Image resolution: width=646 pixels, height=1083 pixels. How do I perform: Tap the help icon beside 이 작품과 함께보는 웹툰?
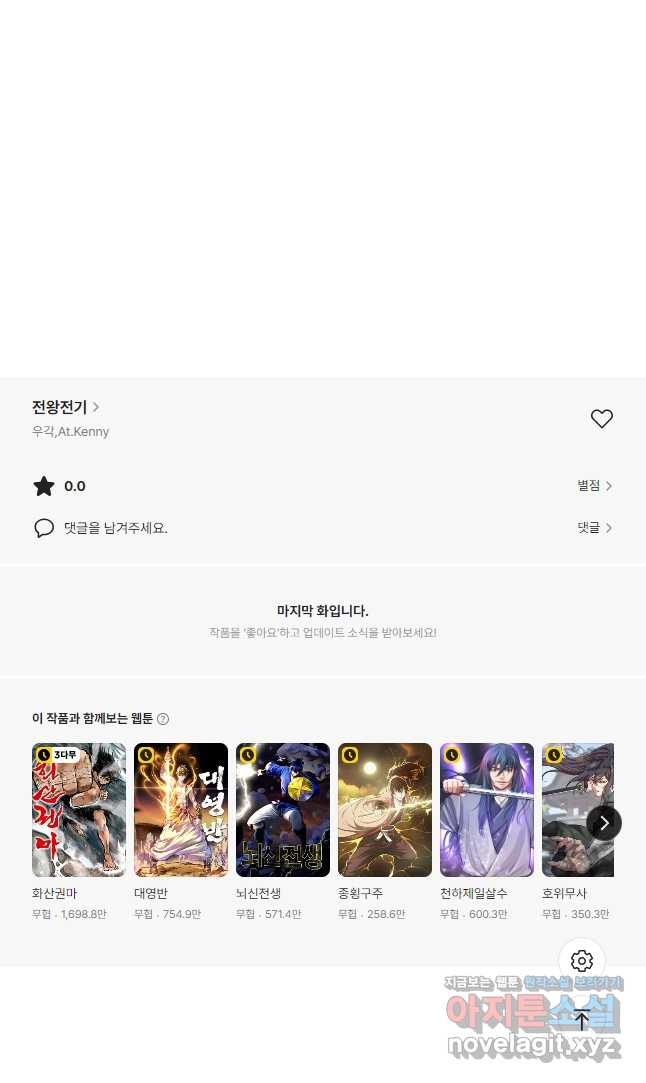[x=163, y=719]
